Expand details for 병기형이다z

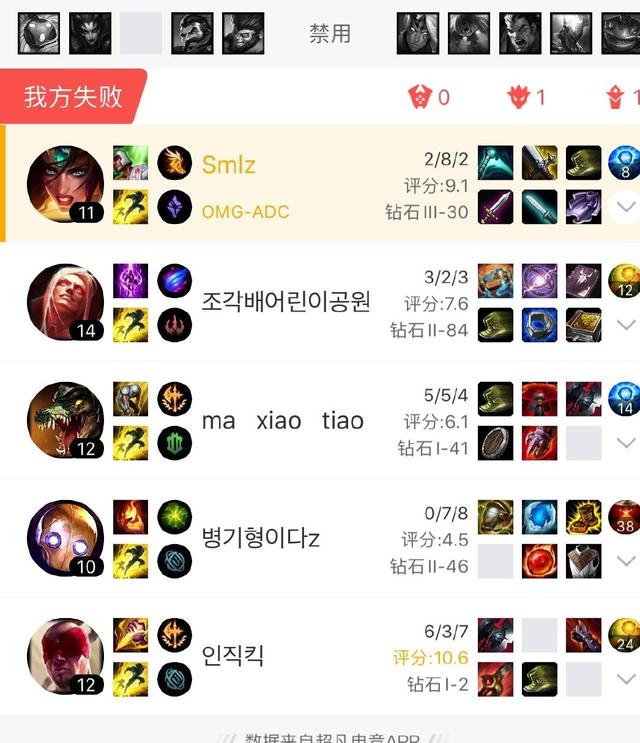(626, 561)
